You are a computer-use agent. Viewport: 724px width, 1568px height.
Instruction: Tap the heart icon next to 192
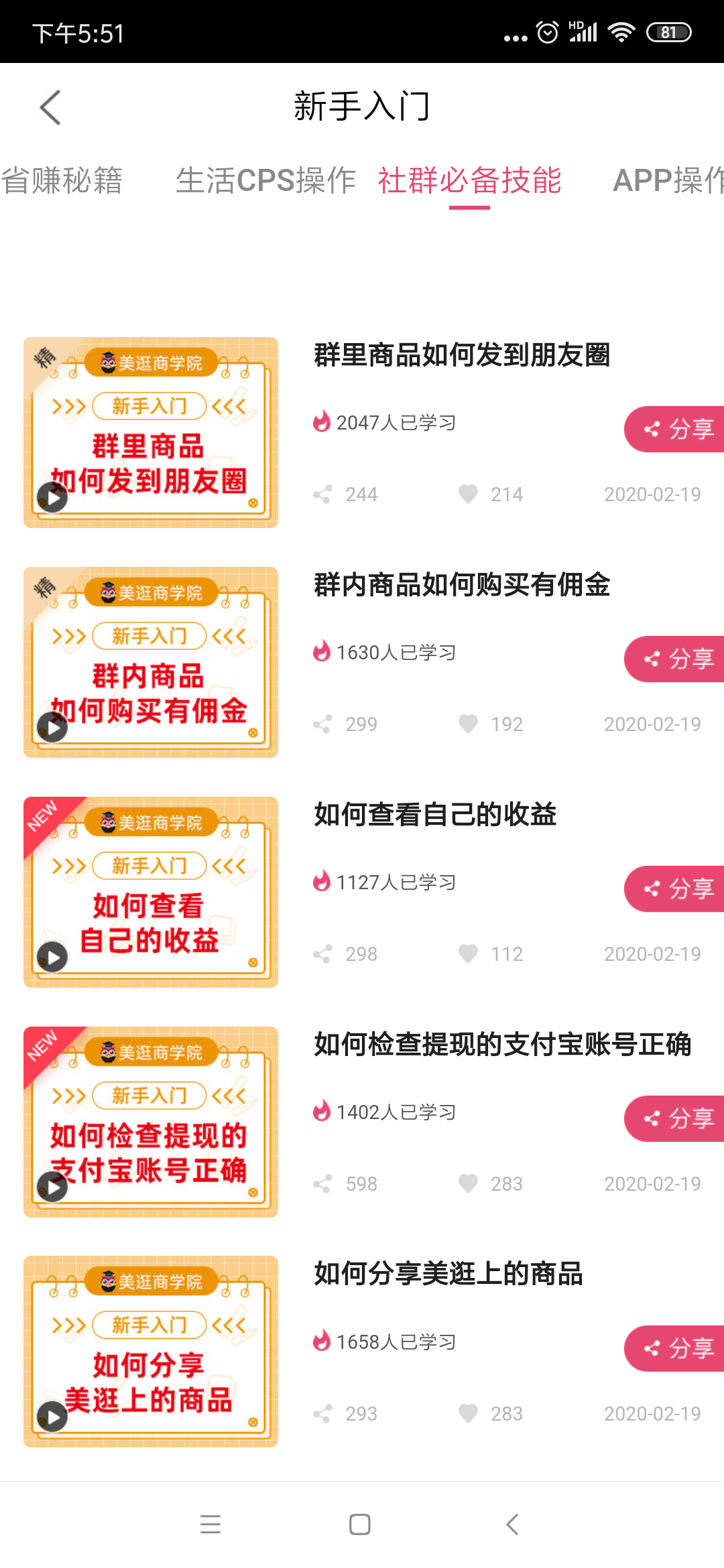(x=469, y=724)
